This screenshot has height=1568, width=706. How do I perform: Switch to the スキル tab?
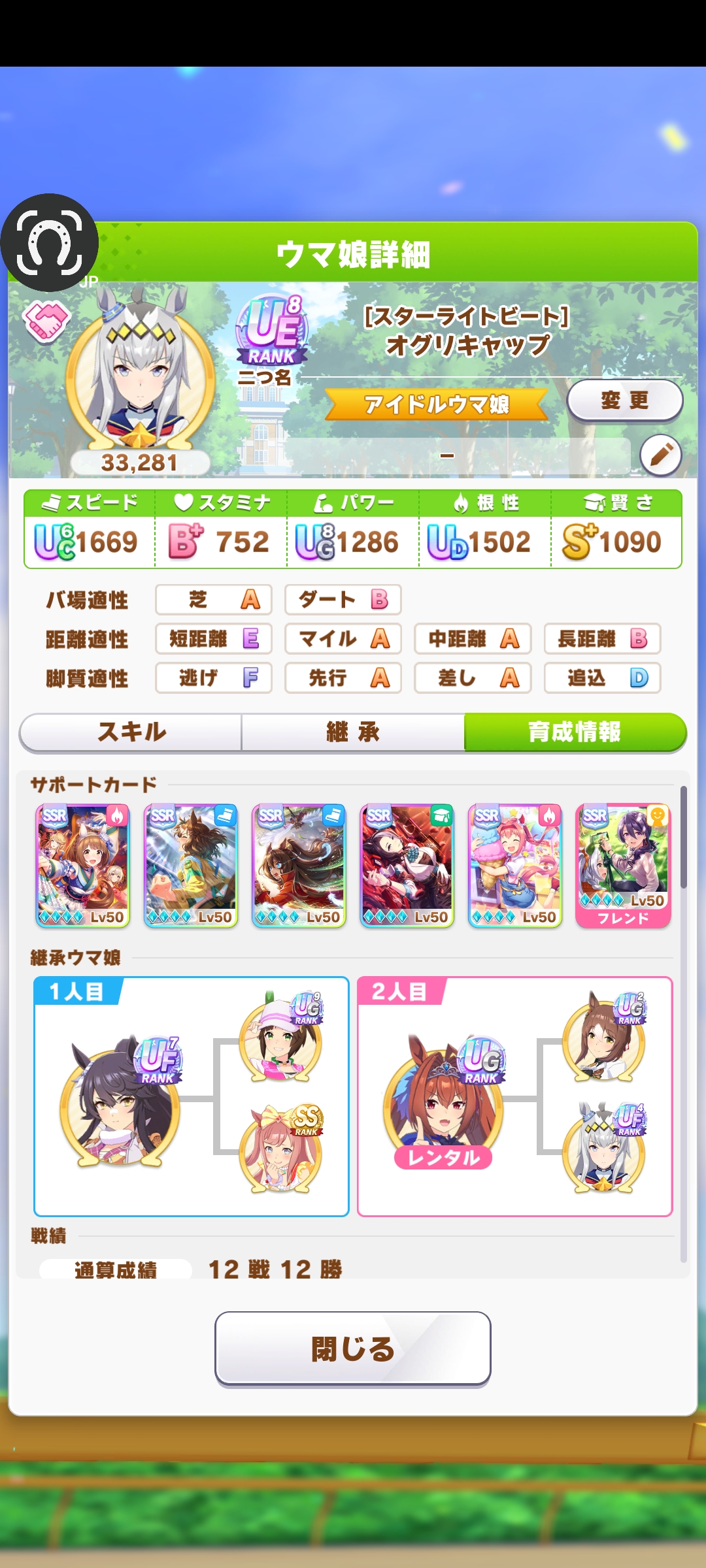131,732
